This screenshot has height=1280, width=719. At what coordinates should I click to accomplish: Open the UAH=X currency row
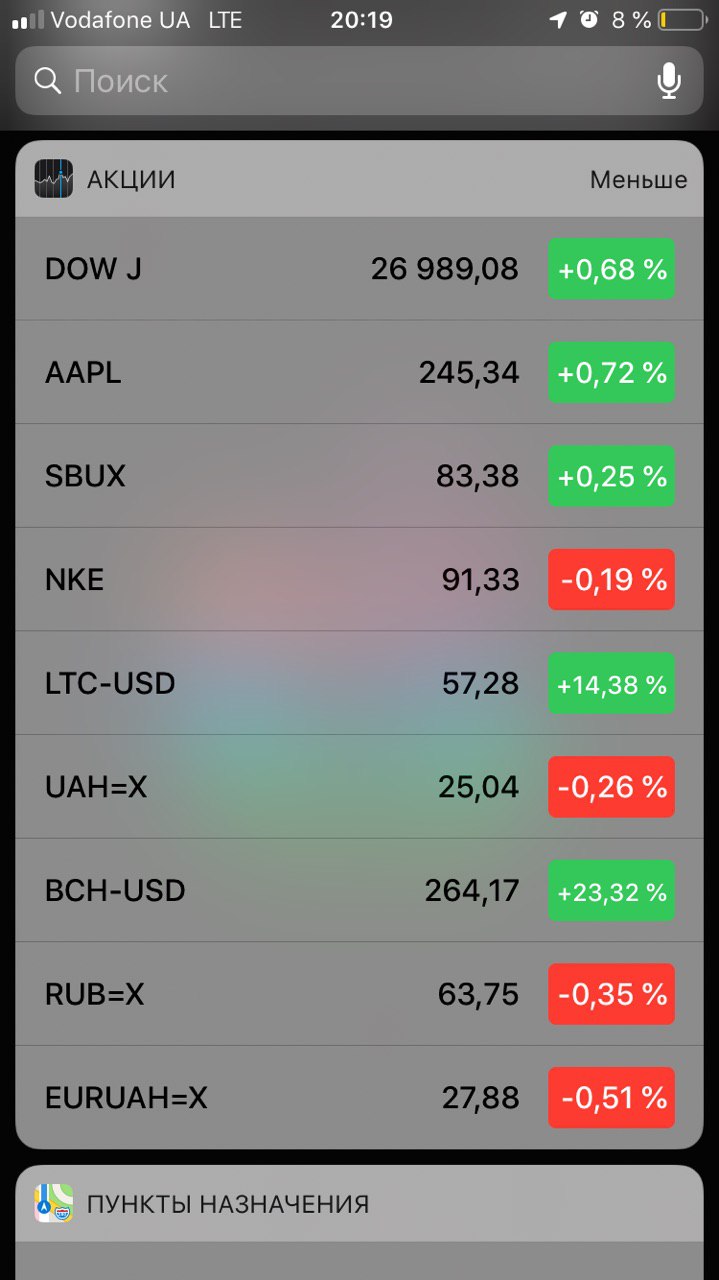click(x=359, y=787)
